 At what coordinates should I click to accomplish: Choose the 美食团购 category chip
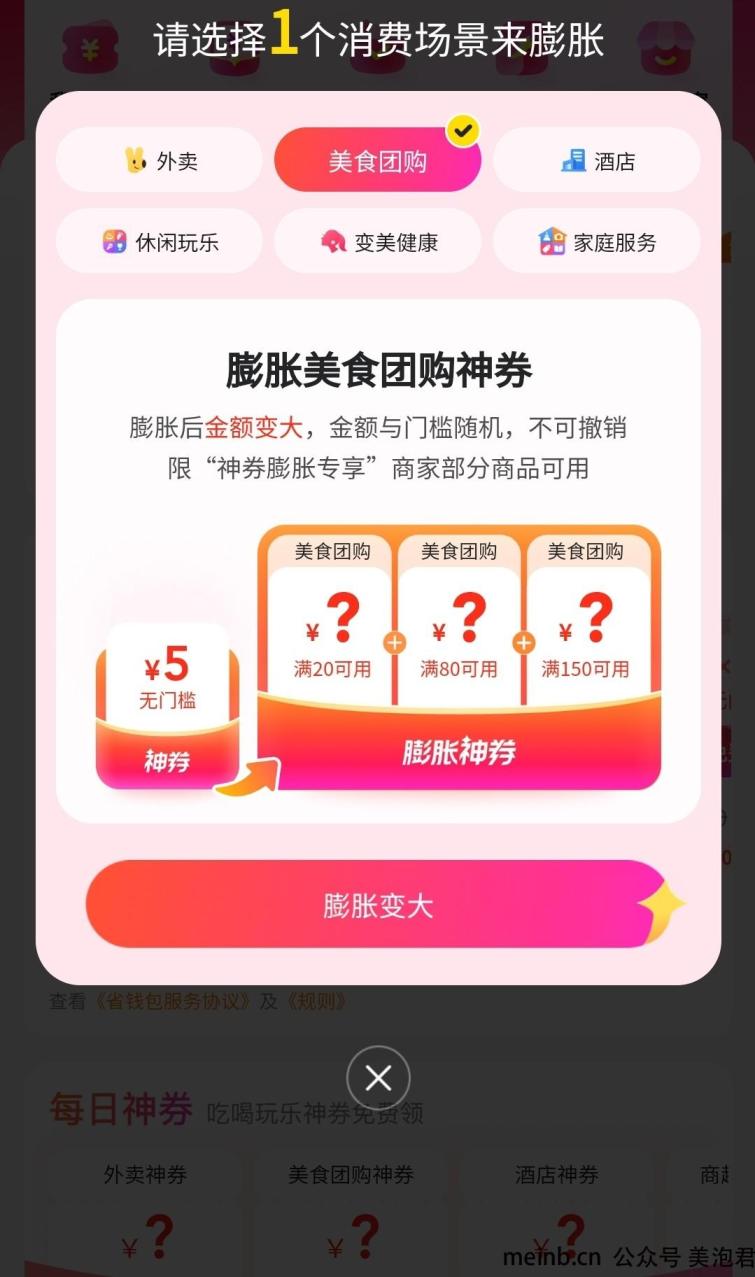pos(377,160)
